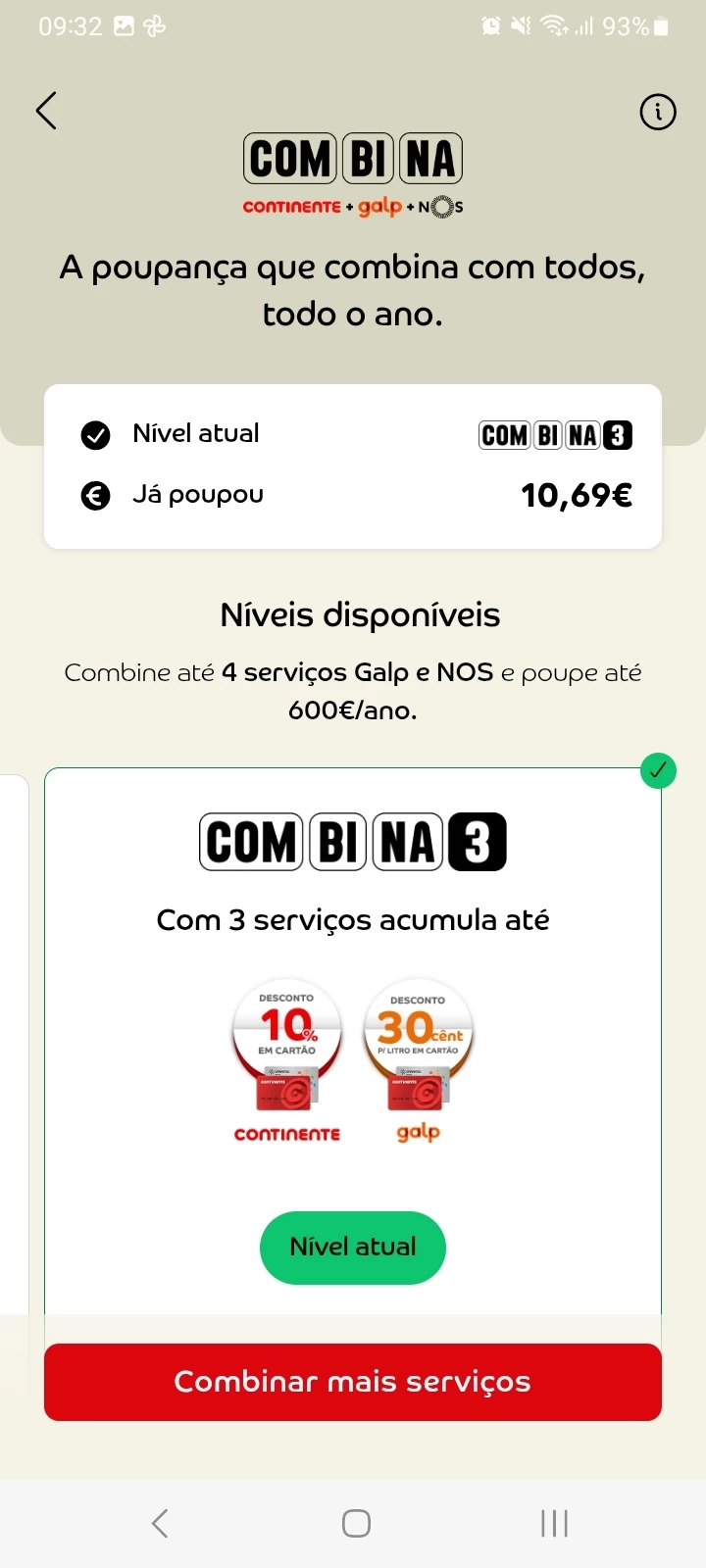Tap Combinar mais serviços

click(353, 1382)
